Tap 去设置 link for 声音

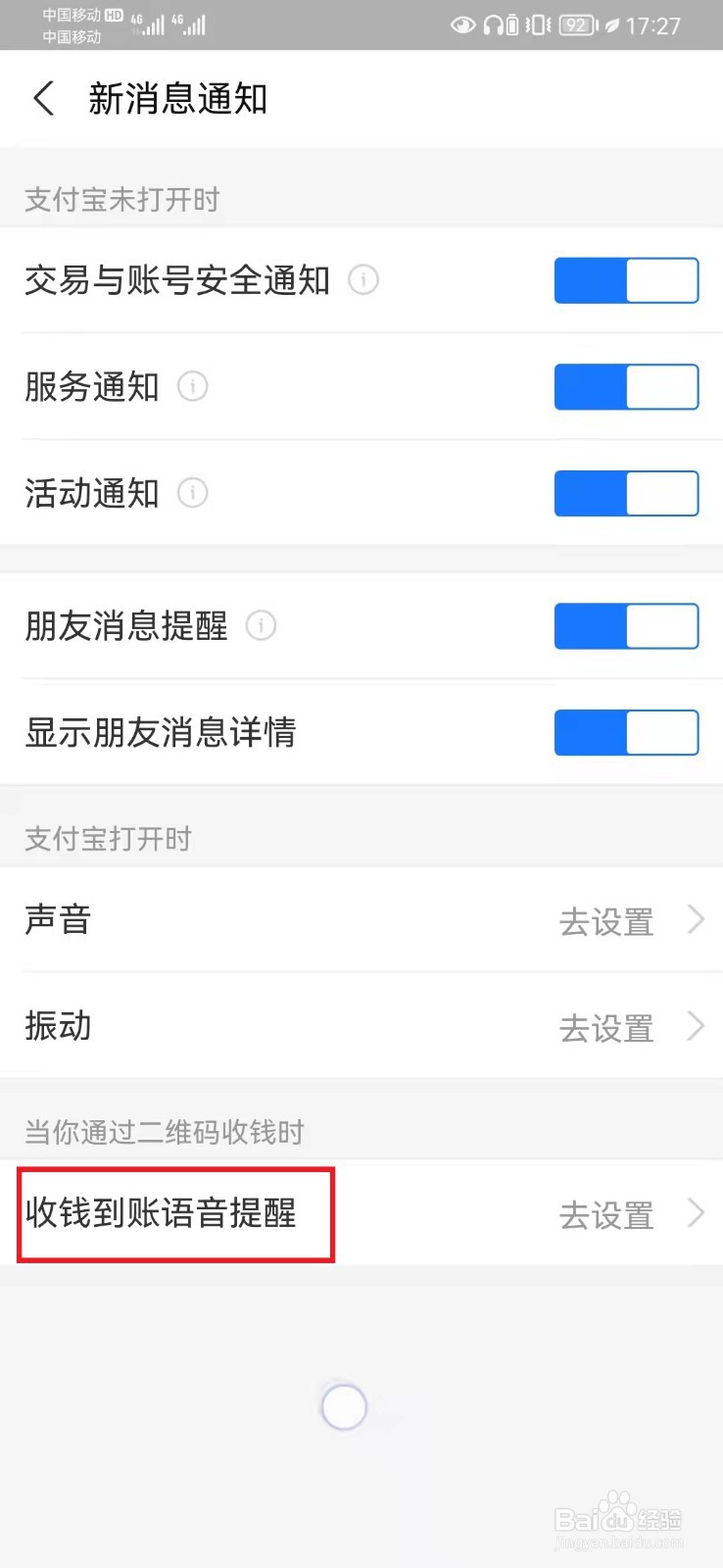click(604, 921)
